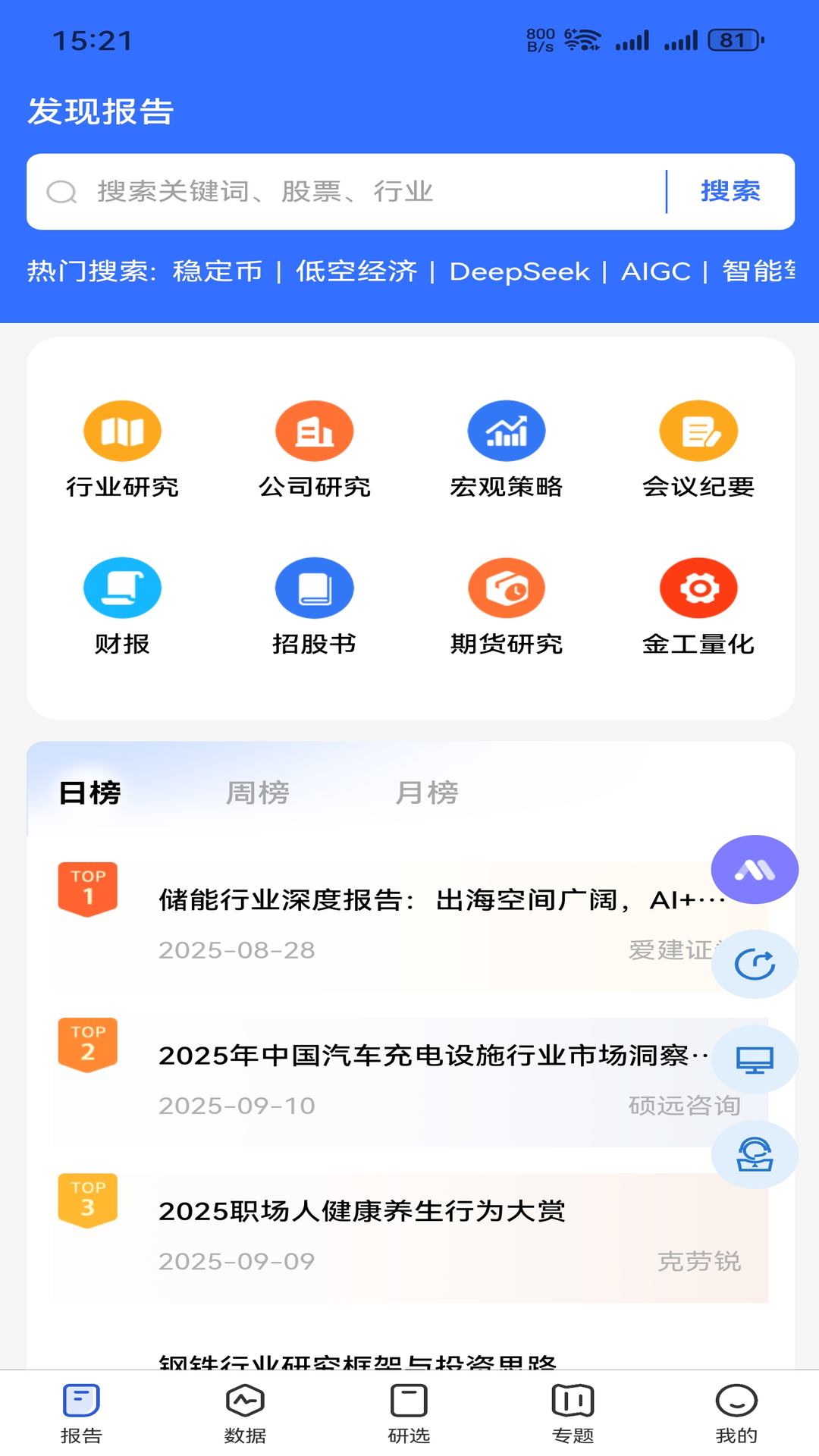Open TOP 3 report 2025职场人健康养生行为大赏
Image resolution: width=819 pixels, height=1456 pixels.
click(362, 1212)
